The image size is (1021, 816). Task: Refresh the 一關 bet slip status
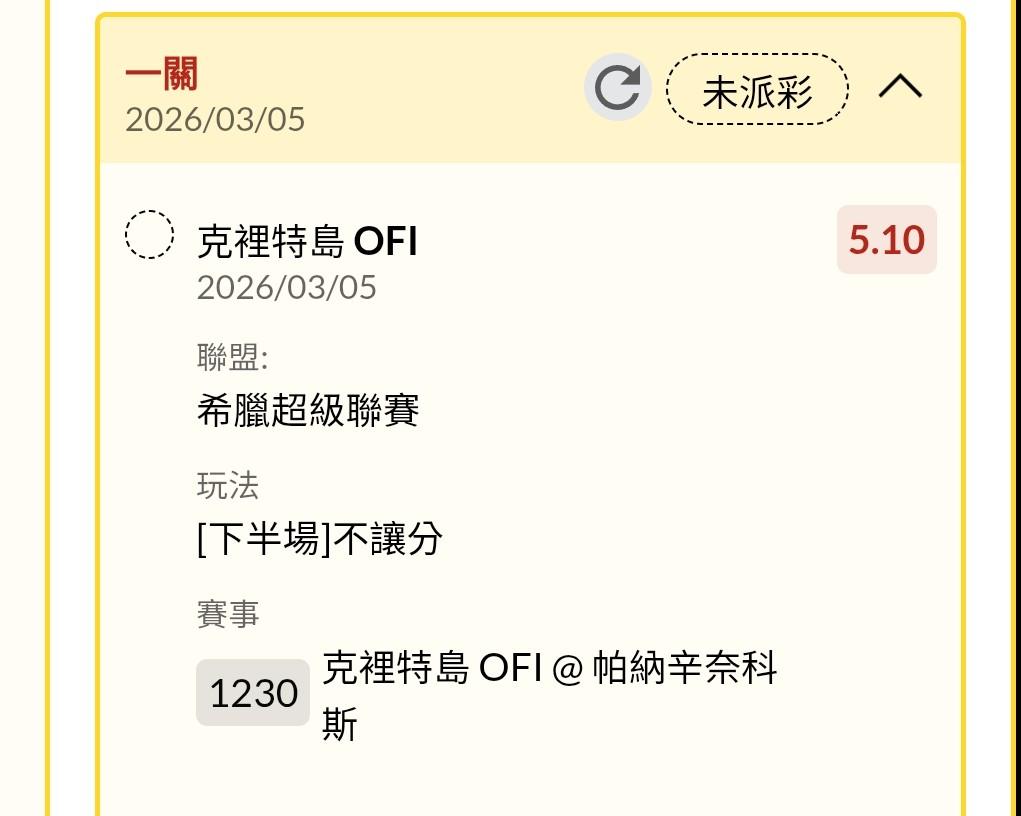click(617, 88)
